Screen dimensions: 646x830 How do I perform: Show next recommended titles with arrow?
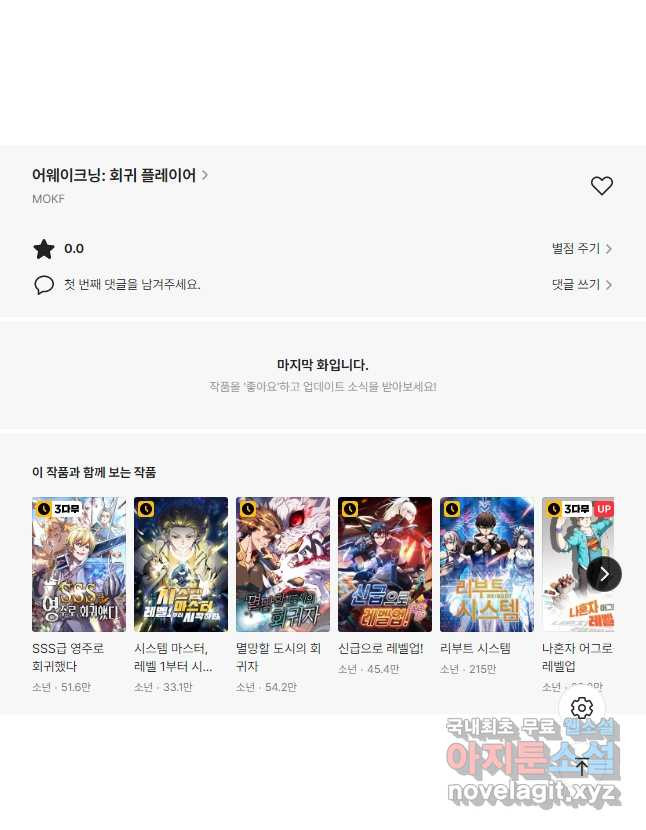tap(604, 574)
